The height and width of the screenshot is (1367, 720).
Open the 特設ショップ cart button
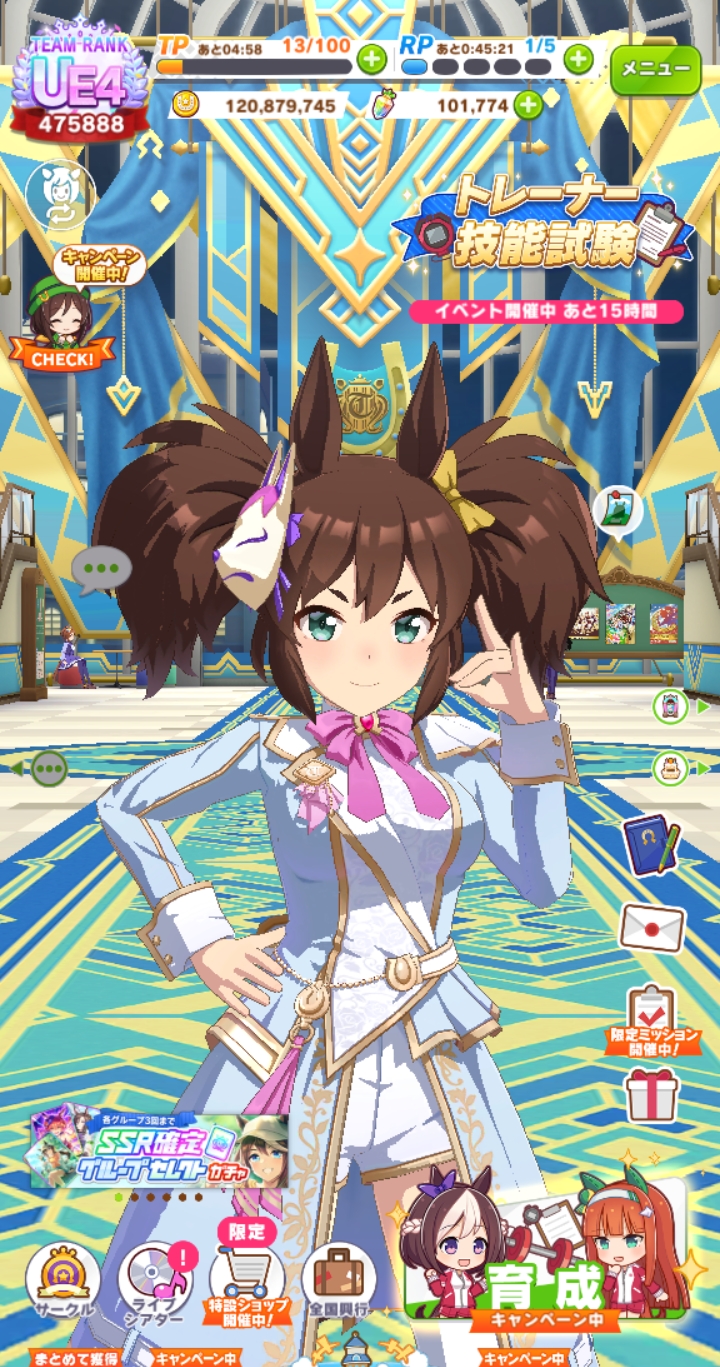[x=246, y=1283]
